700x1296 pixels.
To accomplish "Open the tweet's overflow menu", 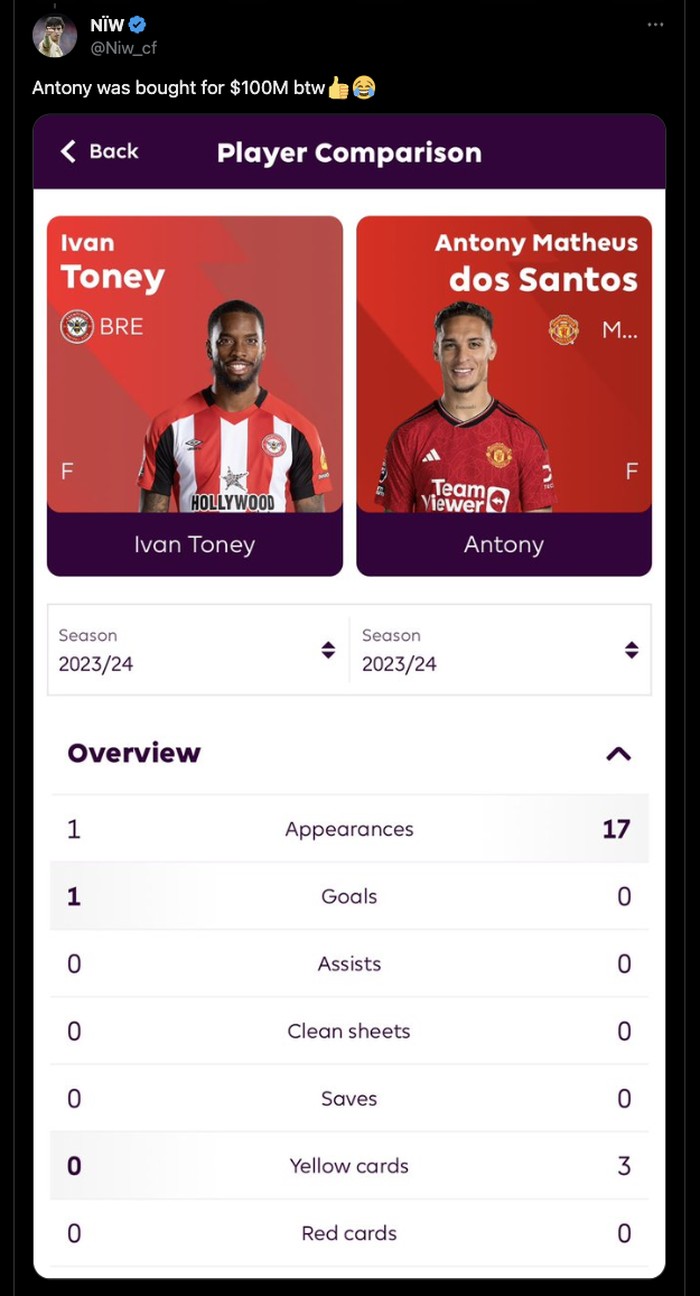I will point(655,24).
